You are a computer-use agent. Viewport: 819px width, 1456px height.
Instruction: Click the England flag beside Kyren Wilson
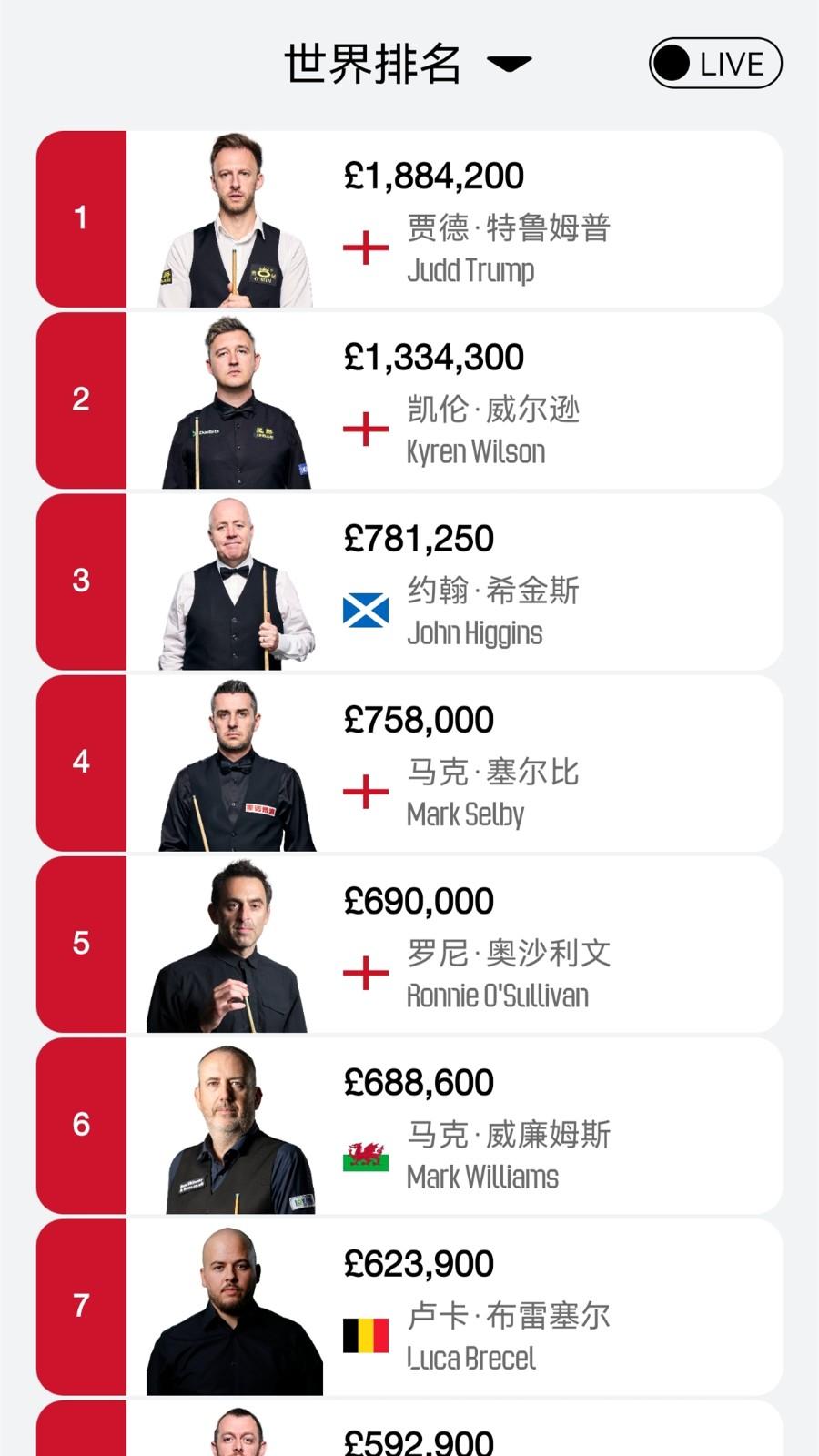[365, 430]
